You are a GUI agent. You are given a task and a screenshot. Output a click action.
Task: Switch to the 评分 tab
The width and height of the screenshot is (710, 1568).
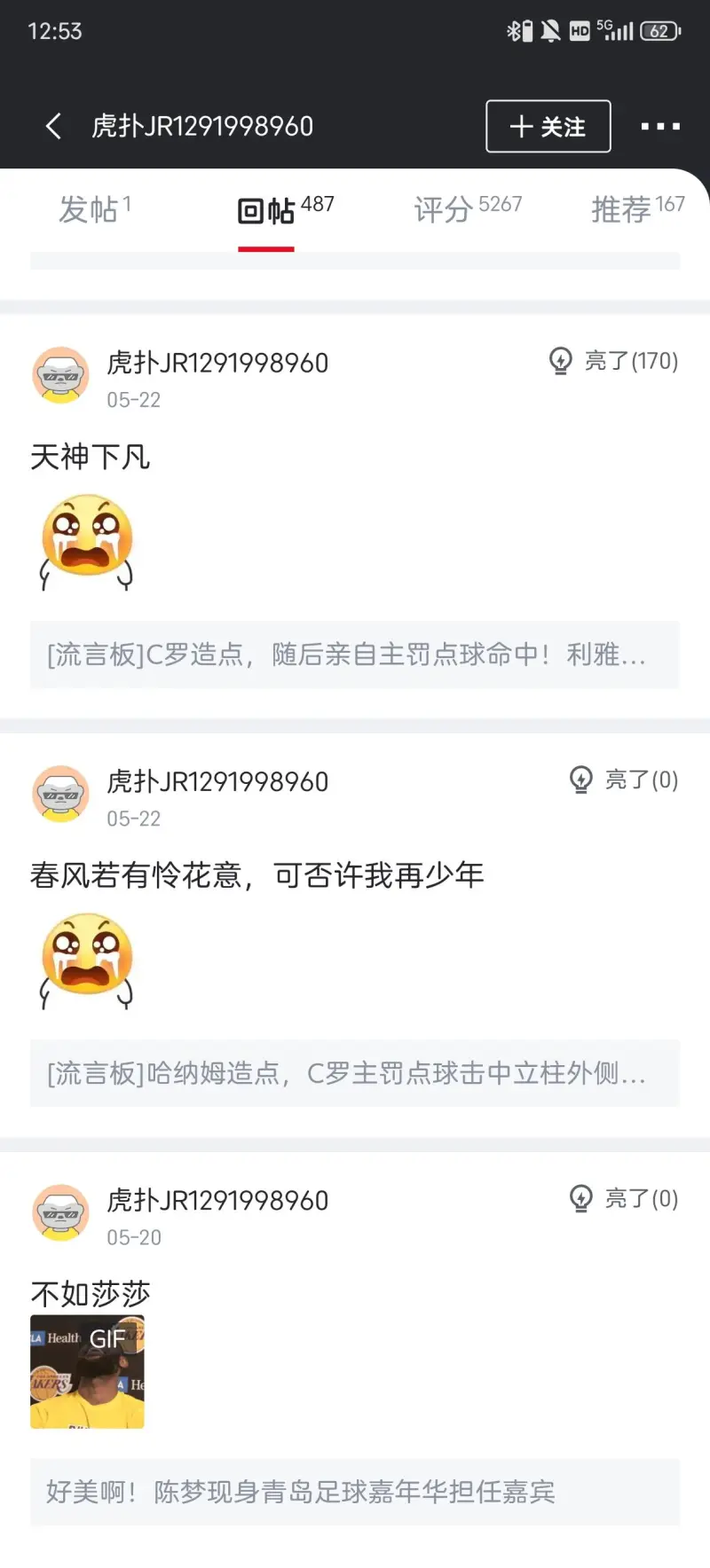[x=468, y=210]
